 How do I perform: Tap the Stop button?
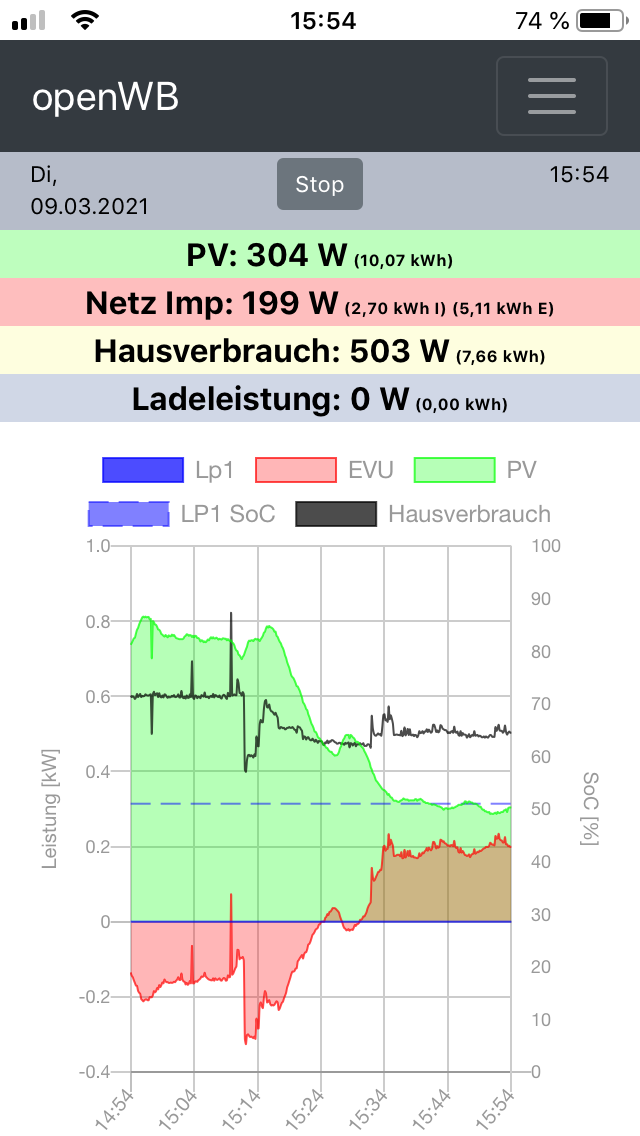point(319,185)
